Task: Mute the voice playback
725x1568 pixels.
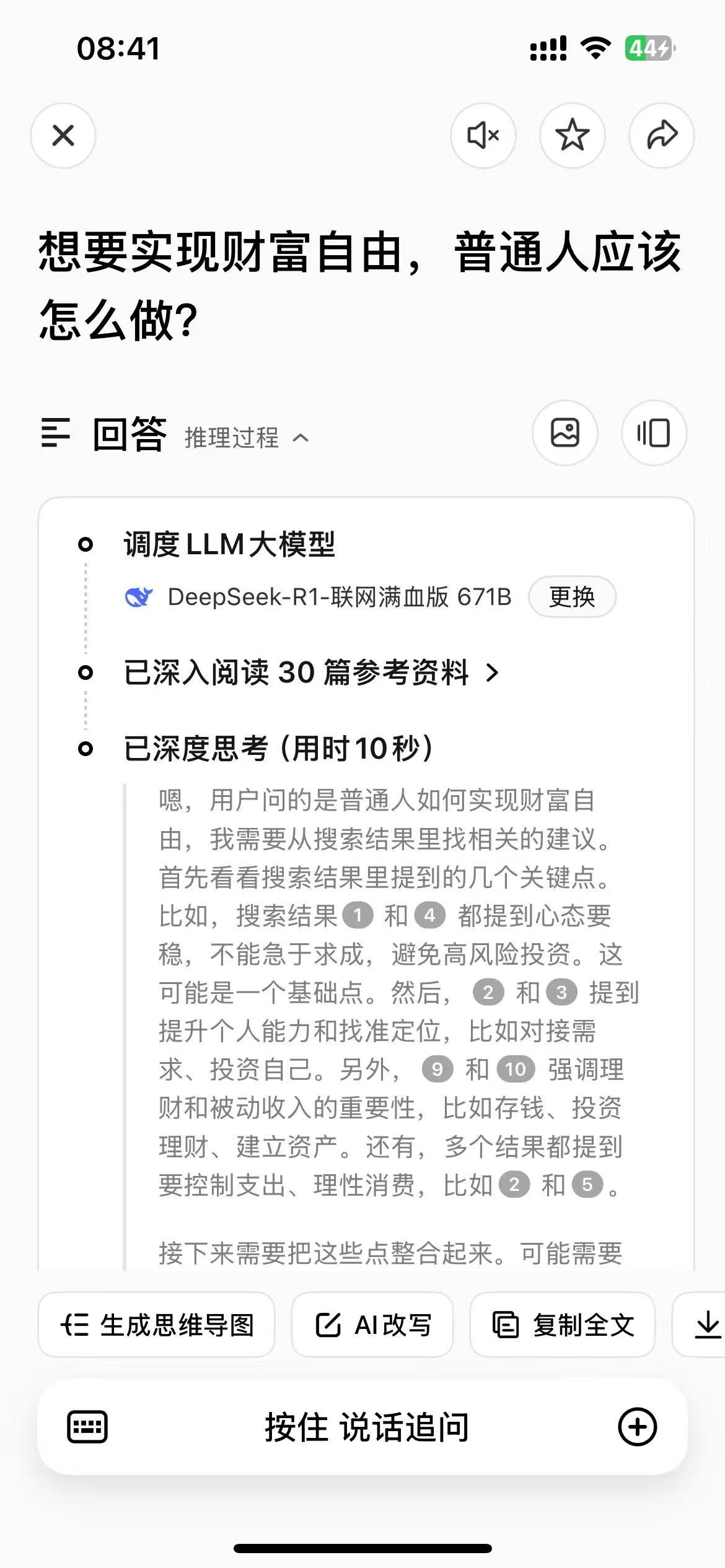Action: (x=483, y=136)
